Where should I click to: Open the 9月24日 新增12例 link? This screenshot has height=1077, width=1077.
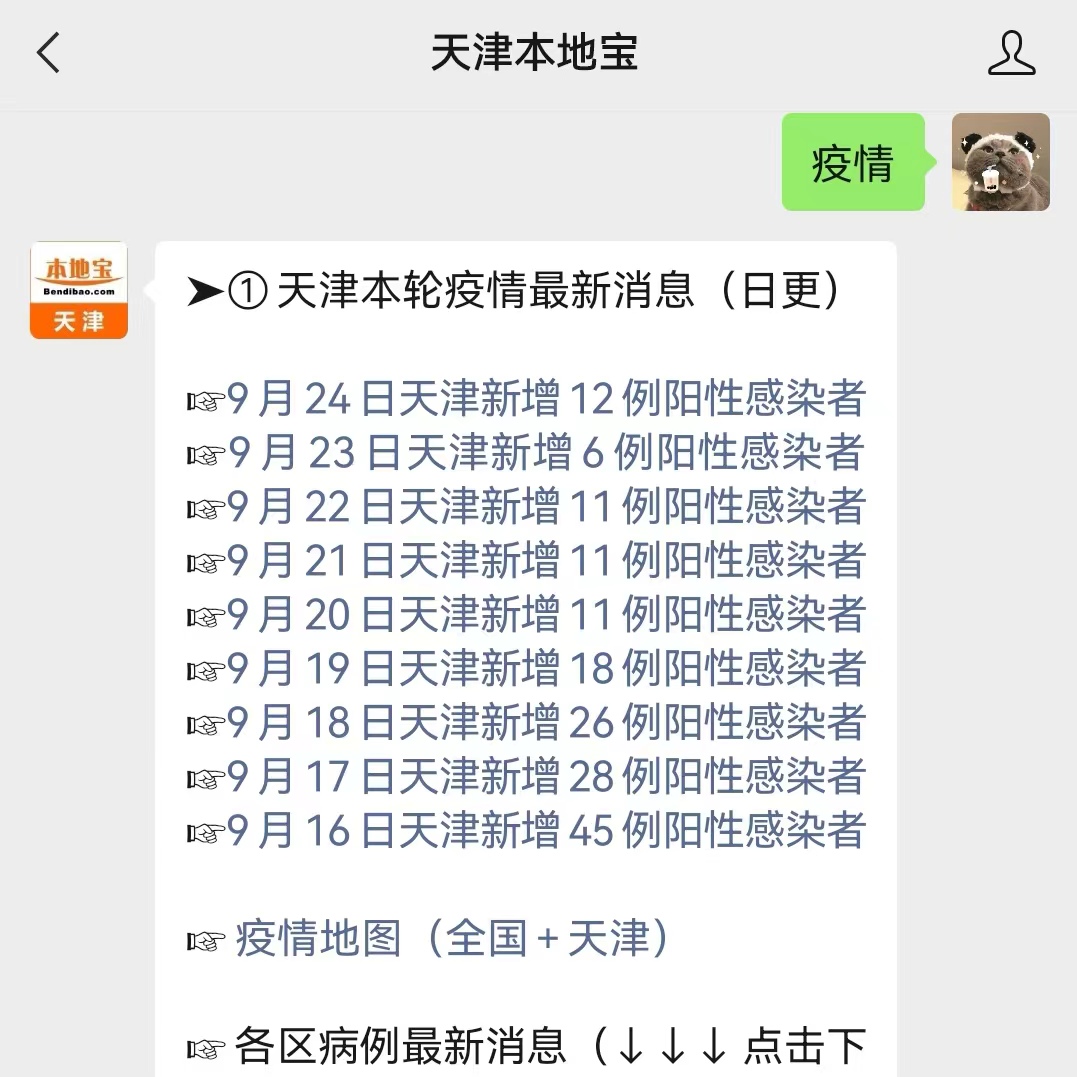tap(545, 399)
